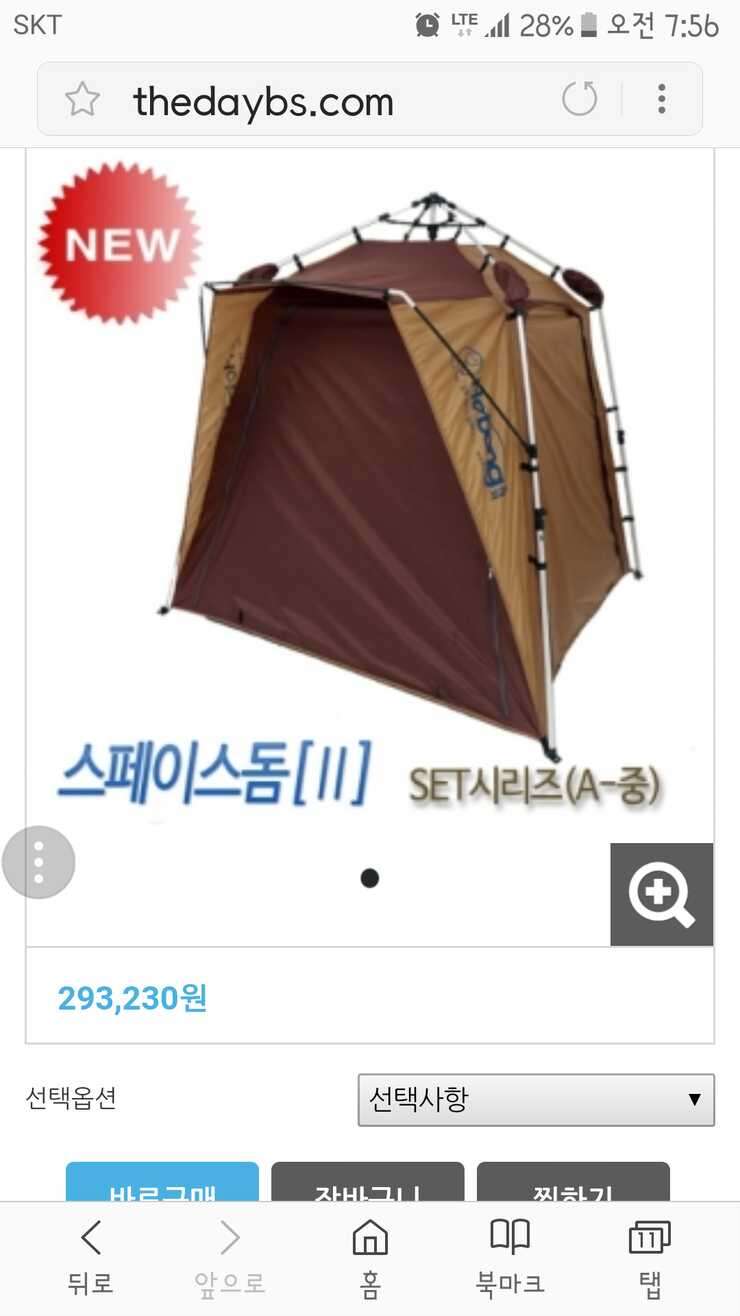Tap the 바로구매 buy now button

point(163,1182)
